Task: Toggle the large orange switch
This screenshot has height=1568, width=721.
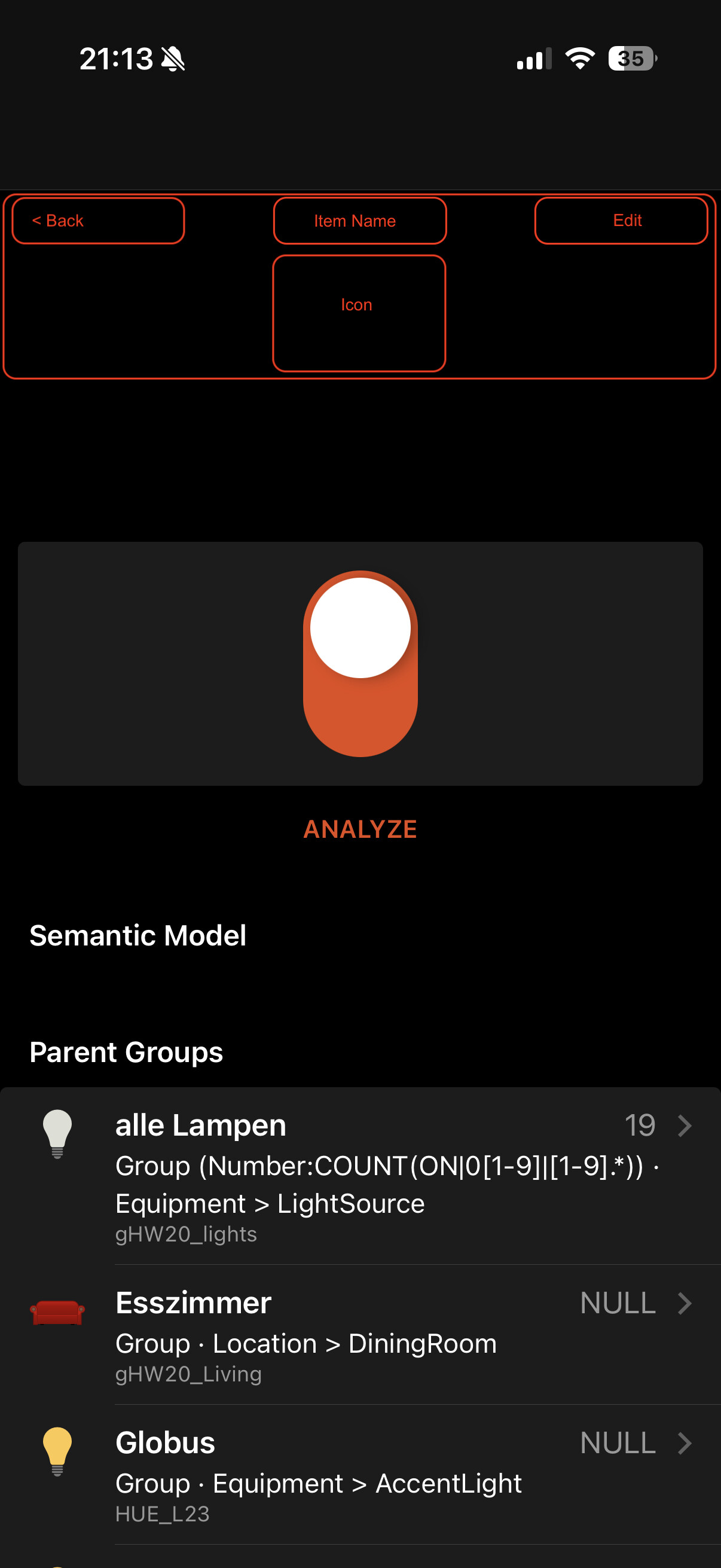Action: [360, 663]
